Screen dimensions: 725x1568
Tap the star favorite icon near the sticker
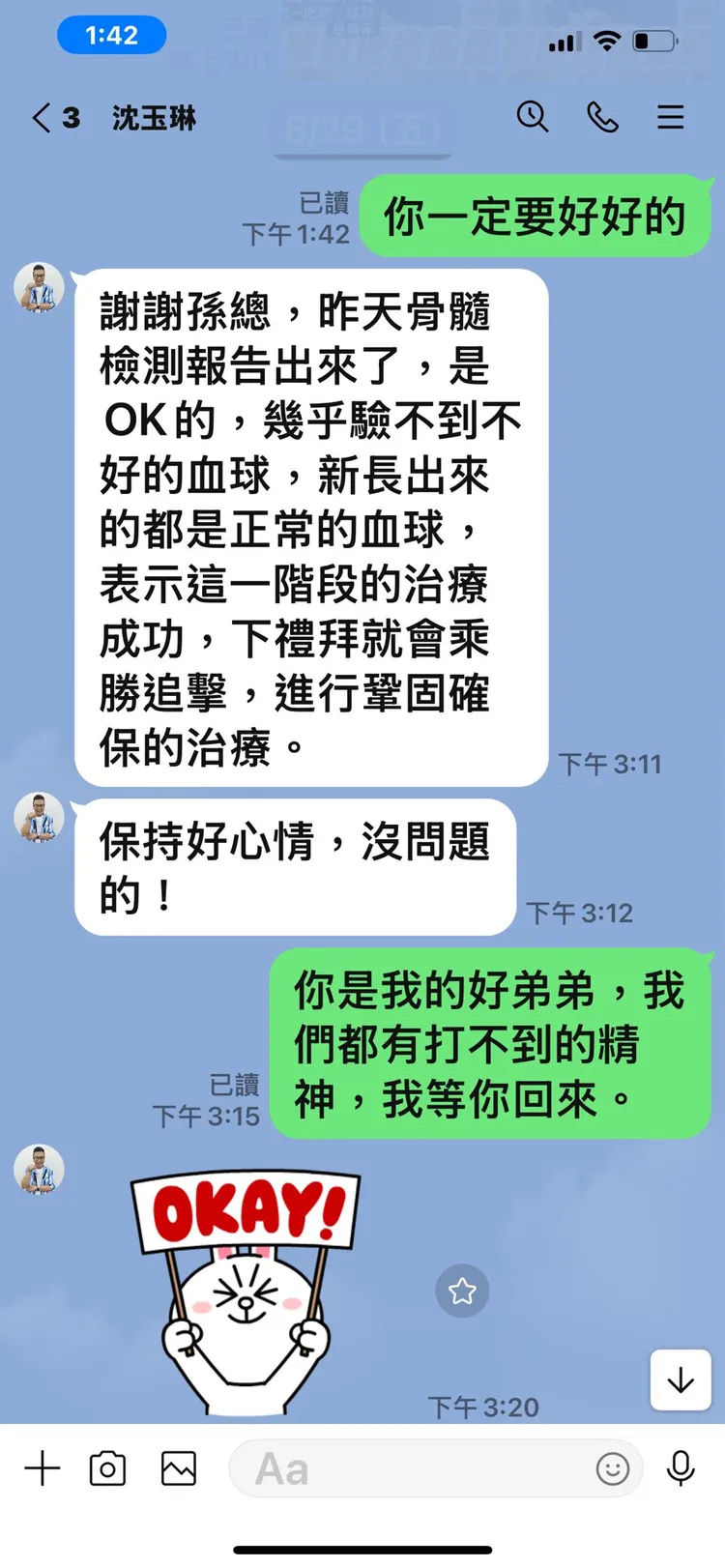click(x=462, y=1292)
